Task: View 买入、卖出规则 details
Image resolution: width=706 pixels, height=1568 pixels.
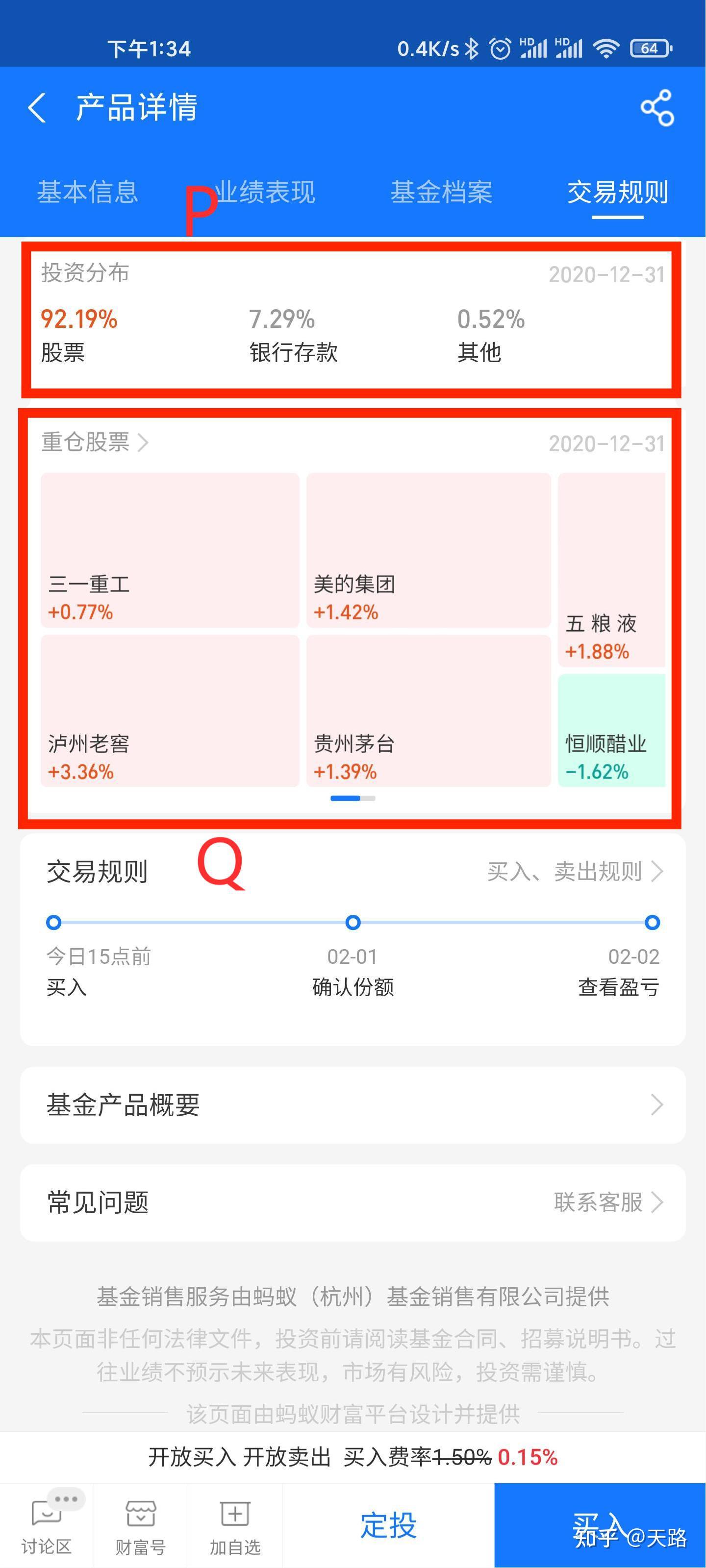Action: pos(575,871)
